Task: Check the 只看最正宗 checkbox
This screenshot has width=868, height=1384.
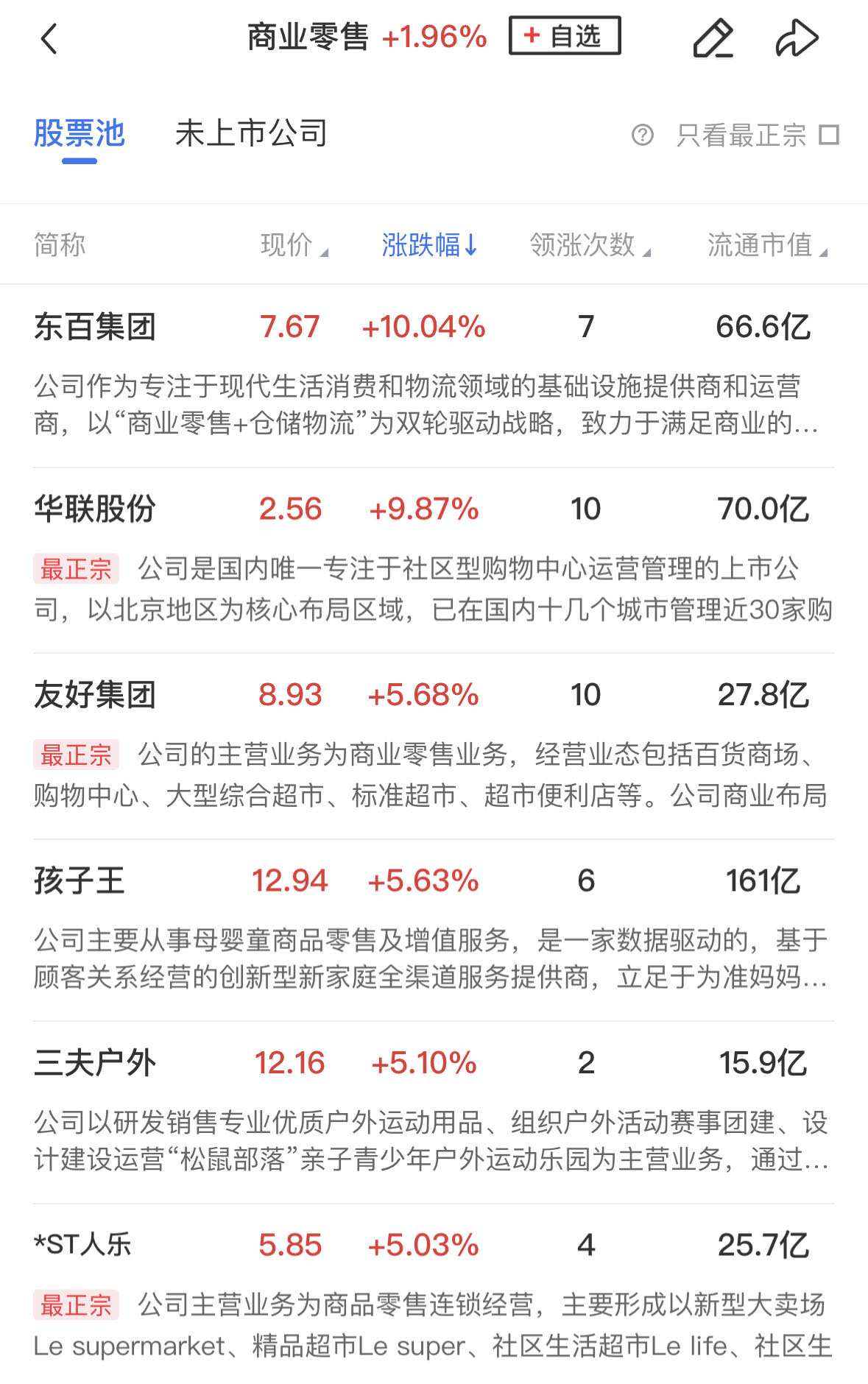Action: coord(829,135)
